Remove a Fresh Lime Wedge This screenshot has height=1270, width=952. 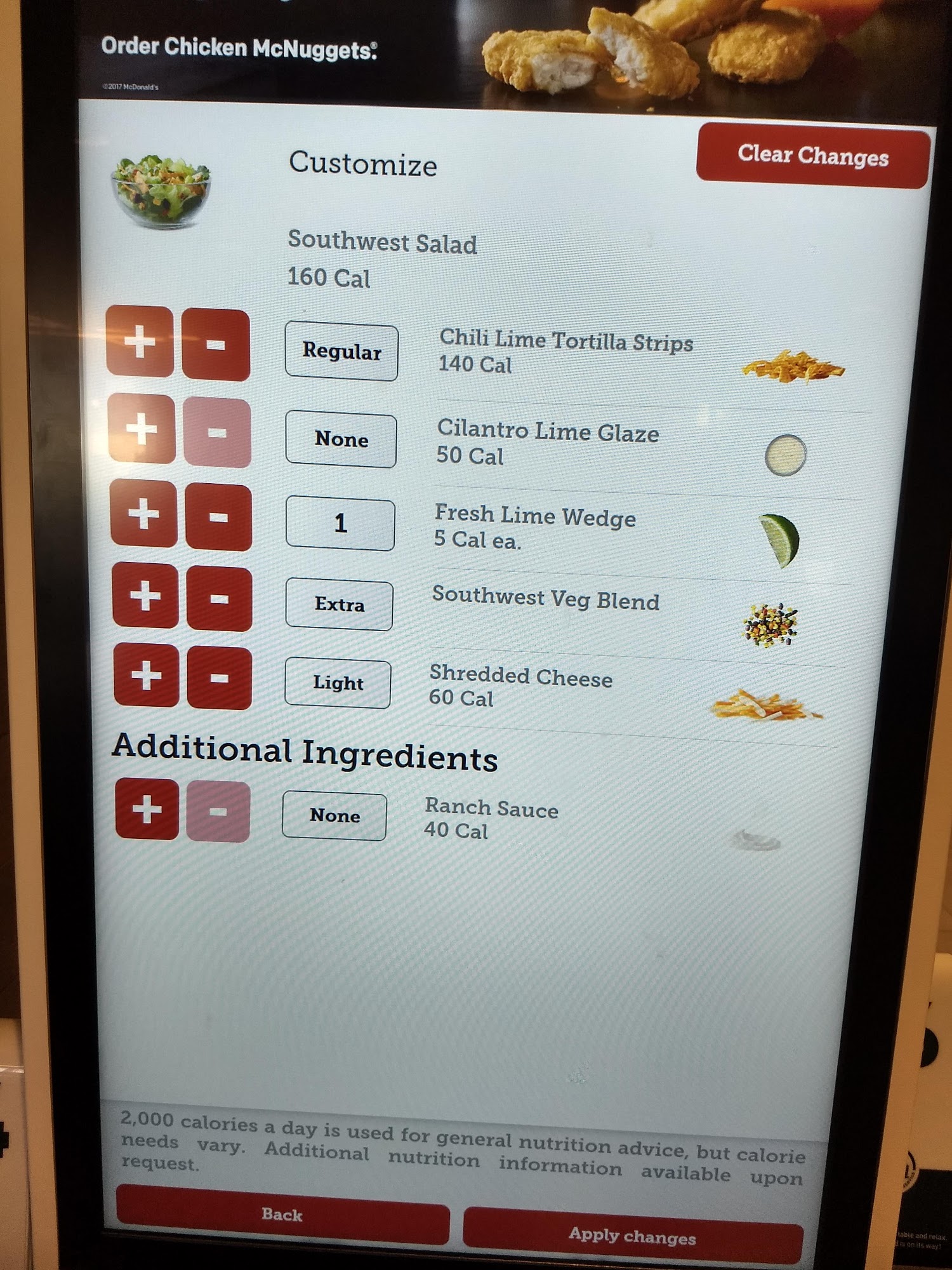coord(218,517)
